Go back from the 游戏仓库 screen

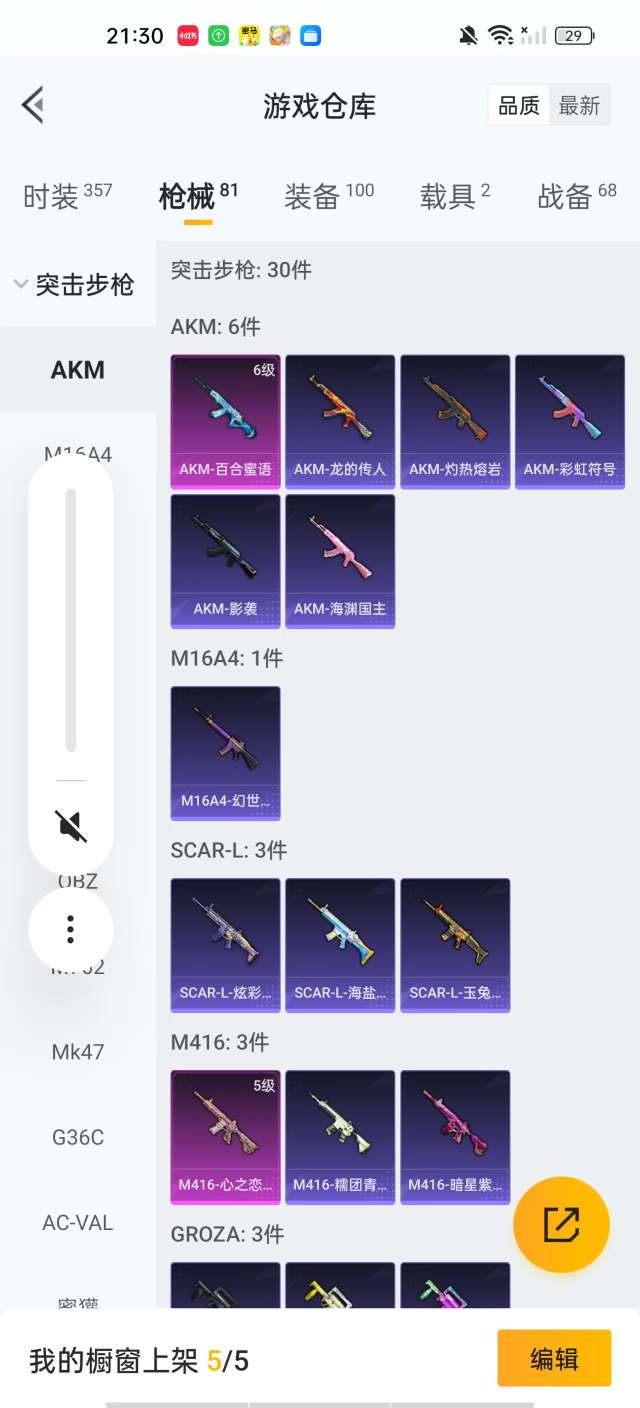tap(33, 105)
